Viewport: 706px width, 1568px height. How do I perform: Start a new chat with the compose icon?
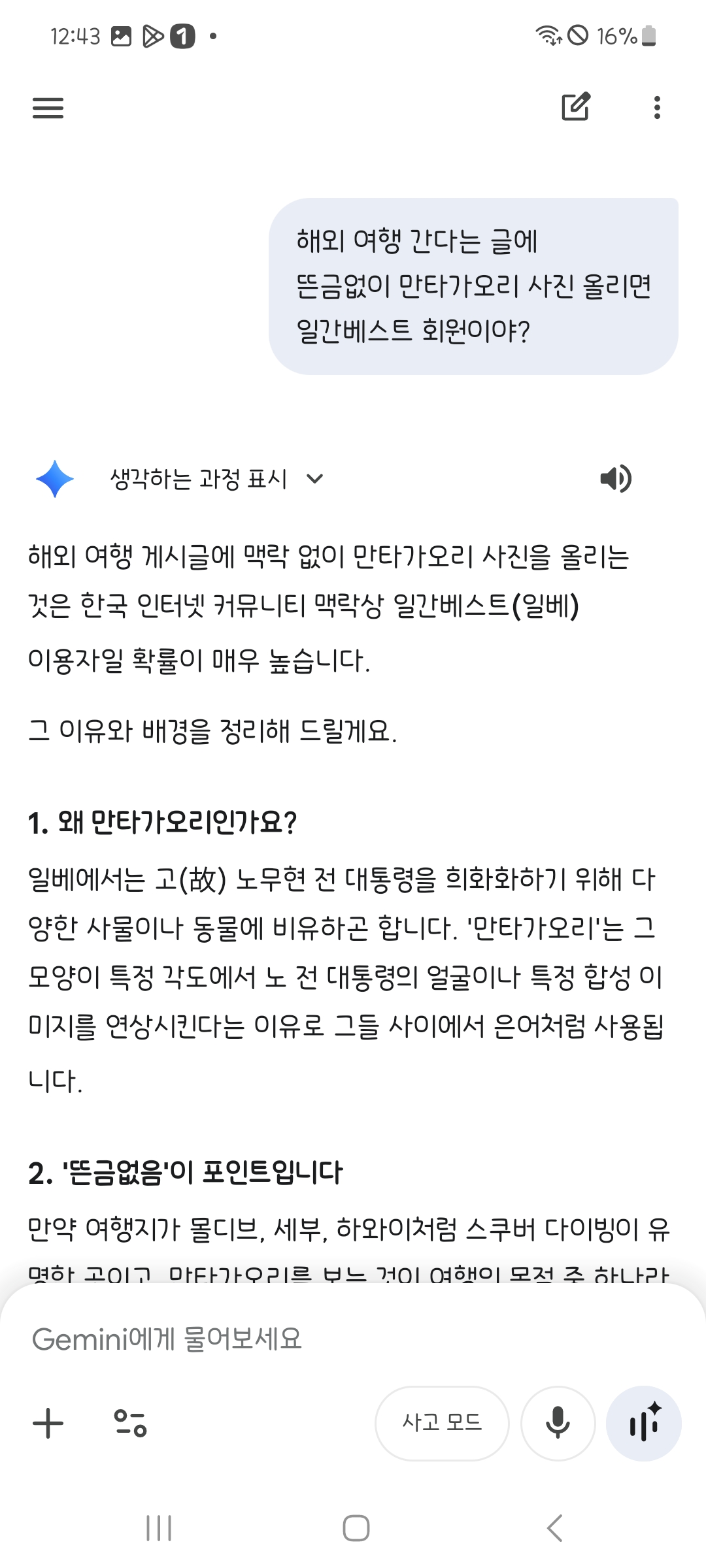pyautogui.click(x=576, y=107)
